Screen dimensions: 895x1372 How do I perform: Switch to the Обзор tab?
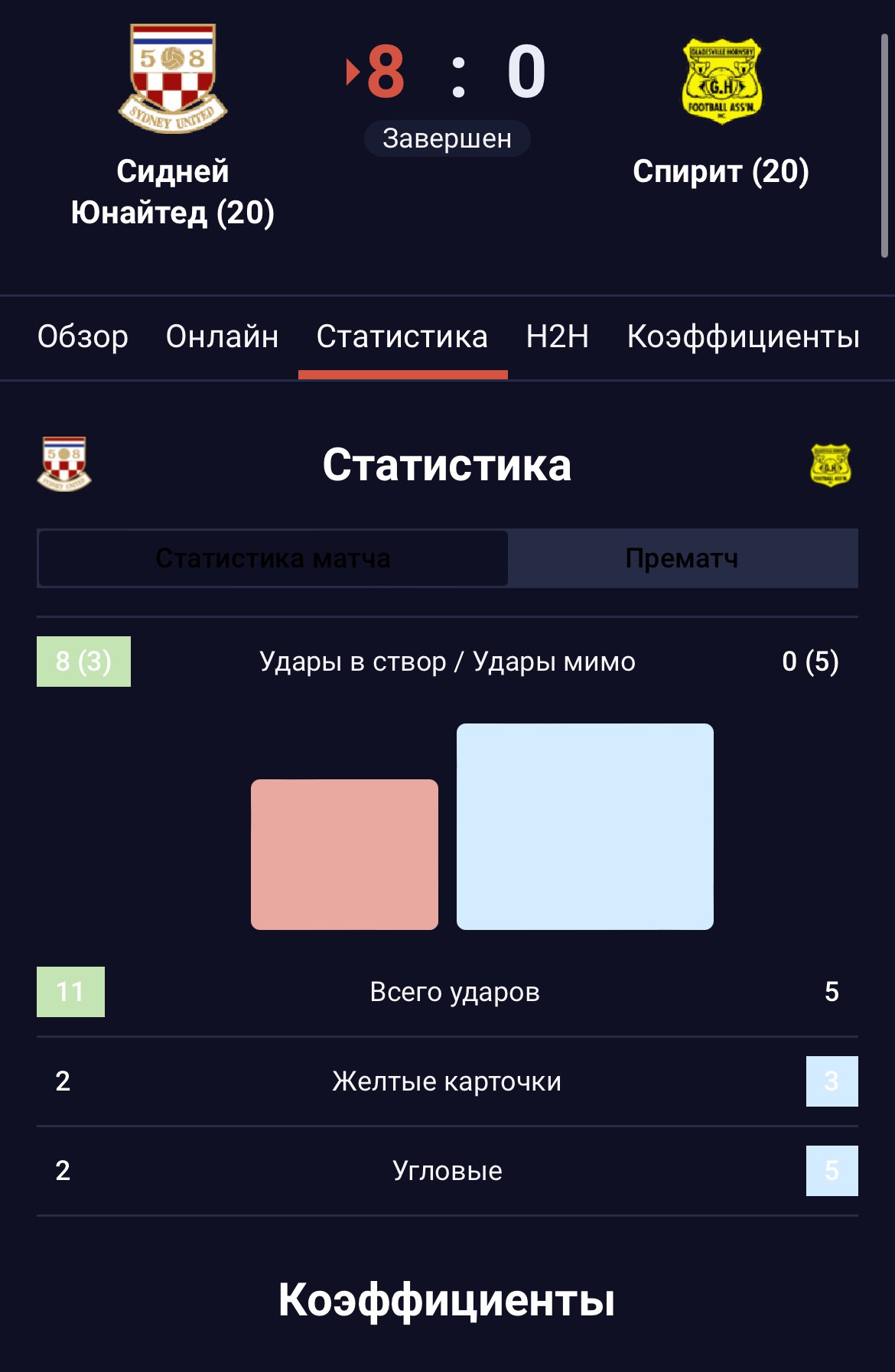pyautogui.click(x=83, y=337)
